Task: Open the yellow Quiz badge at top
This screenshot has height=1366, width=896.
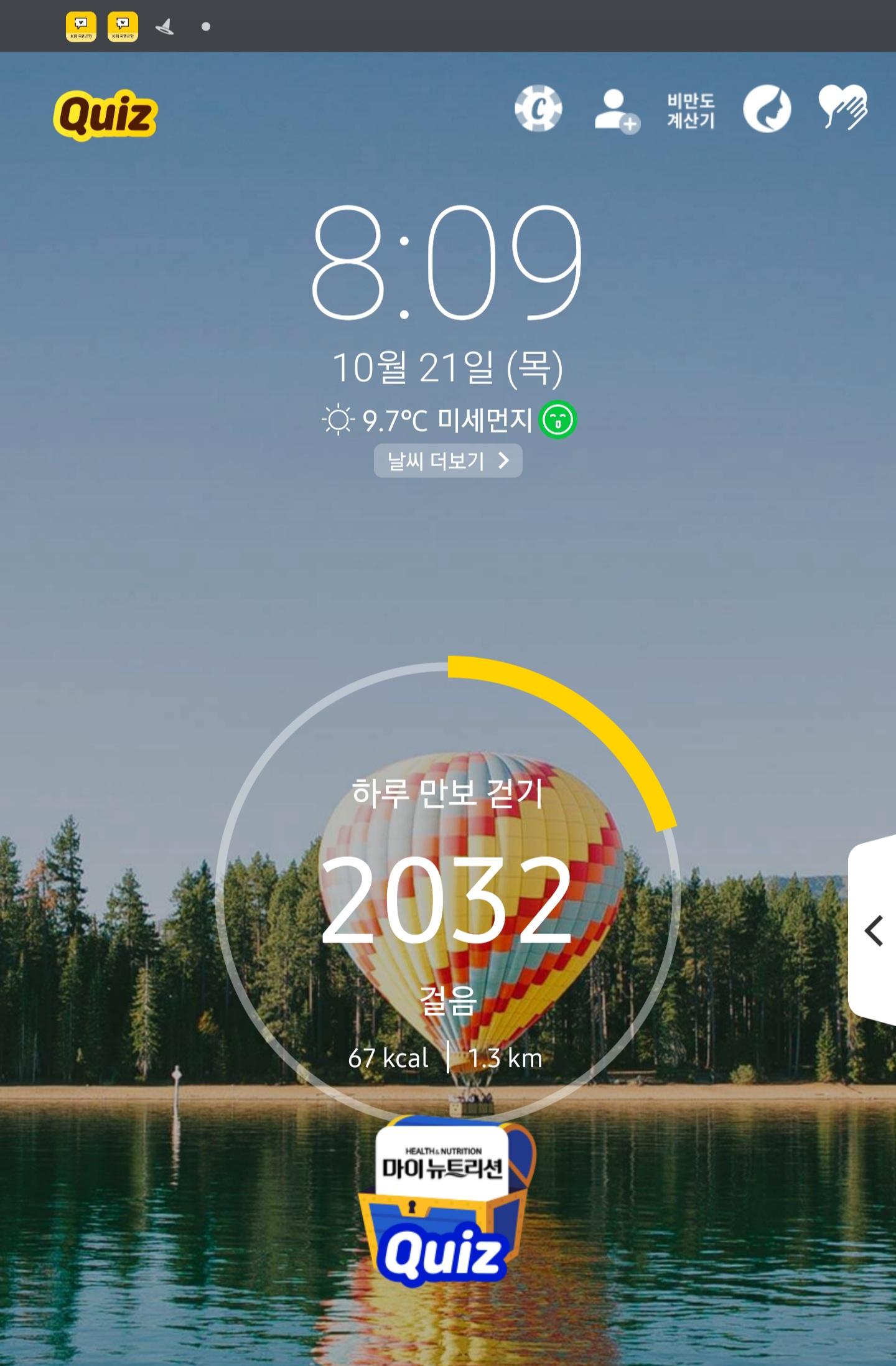Action: coord(105,115)
